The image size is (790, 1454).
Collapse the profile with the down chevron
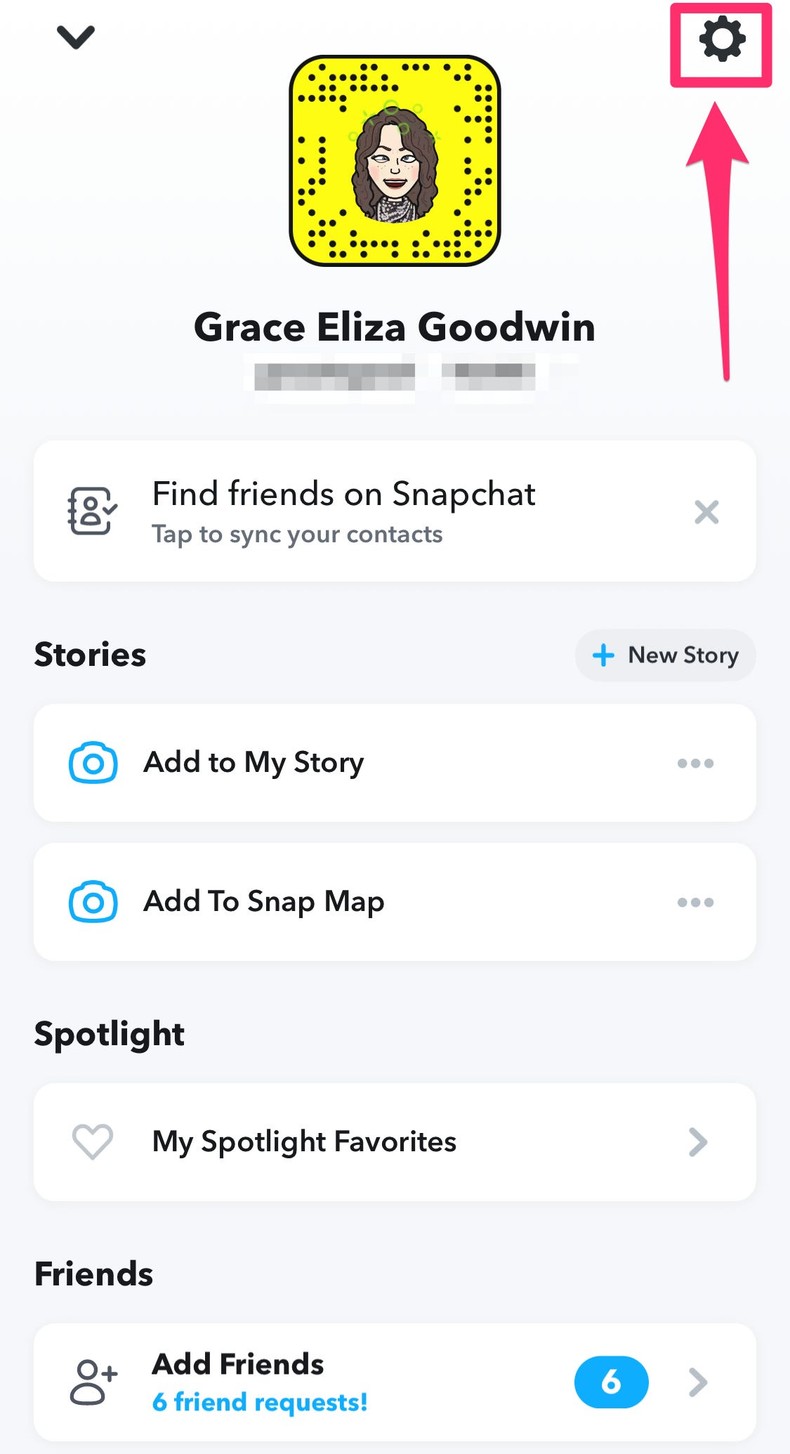[x=75, y=37]
